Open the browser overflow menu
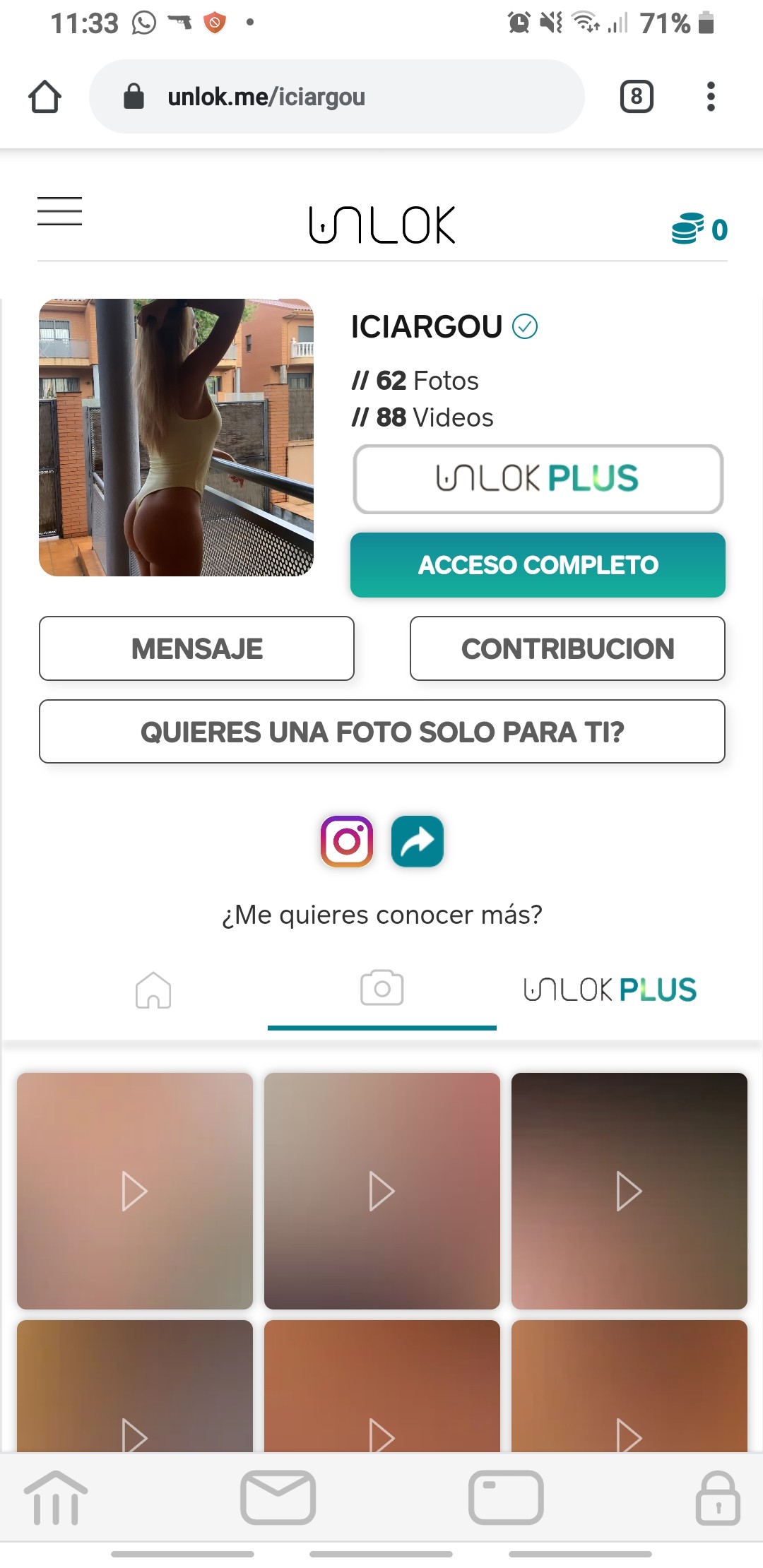 [711, 97]
